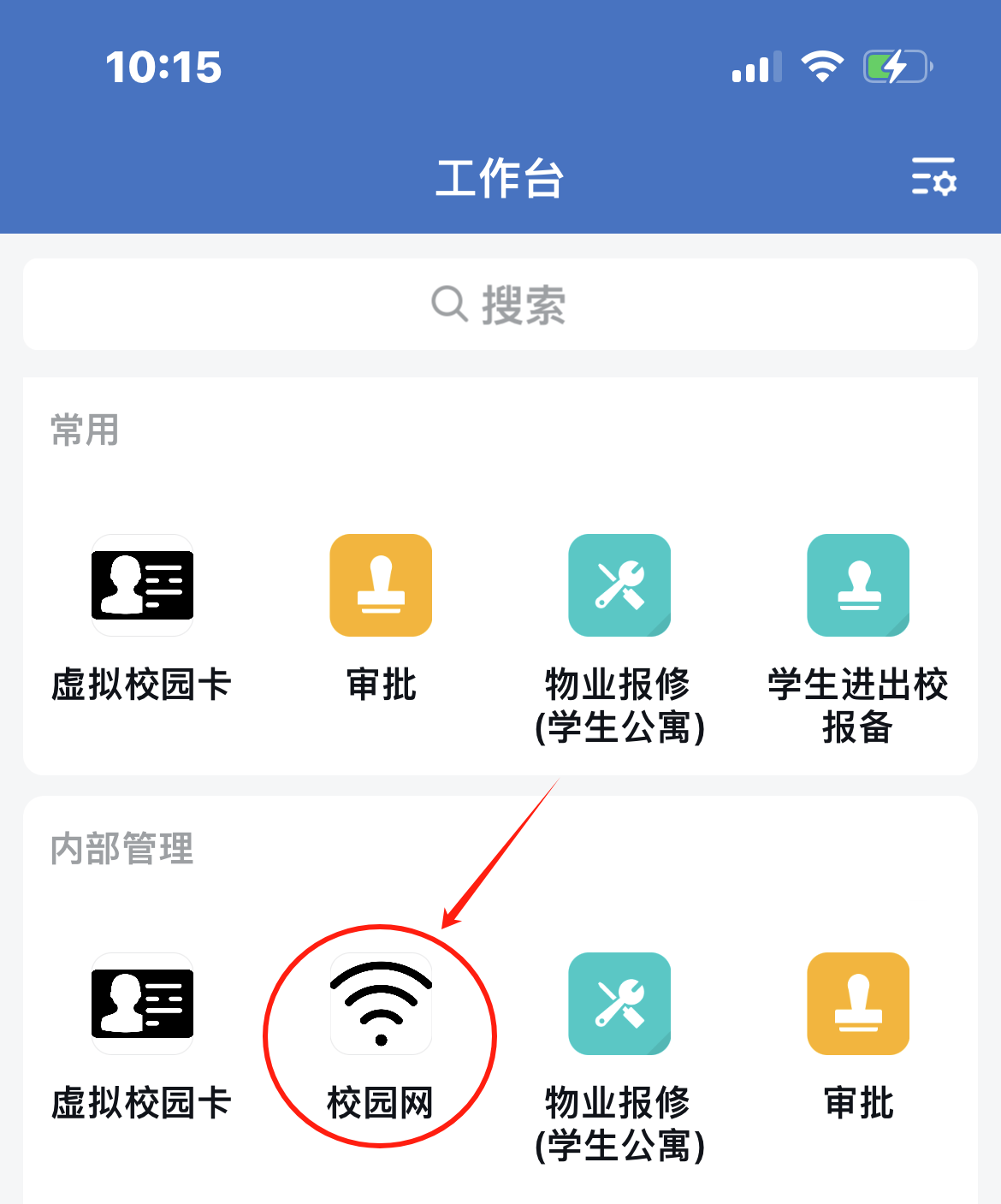Viewport: 1001px width, 1204px height.
Task: Launch 物业报修(学生公寓) under 内部管理
Action: [x=619, y=1004]
